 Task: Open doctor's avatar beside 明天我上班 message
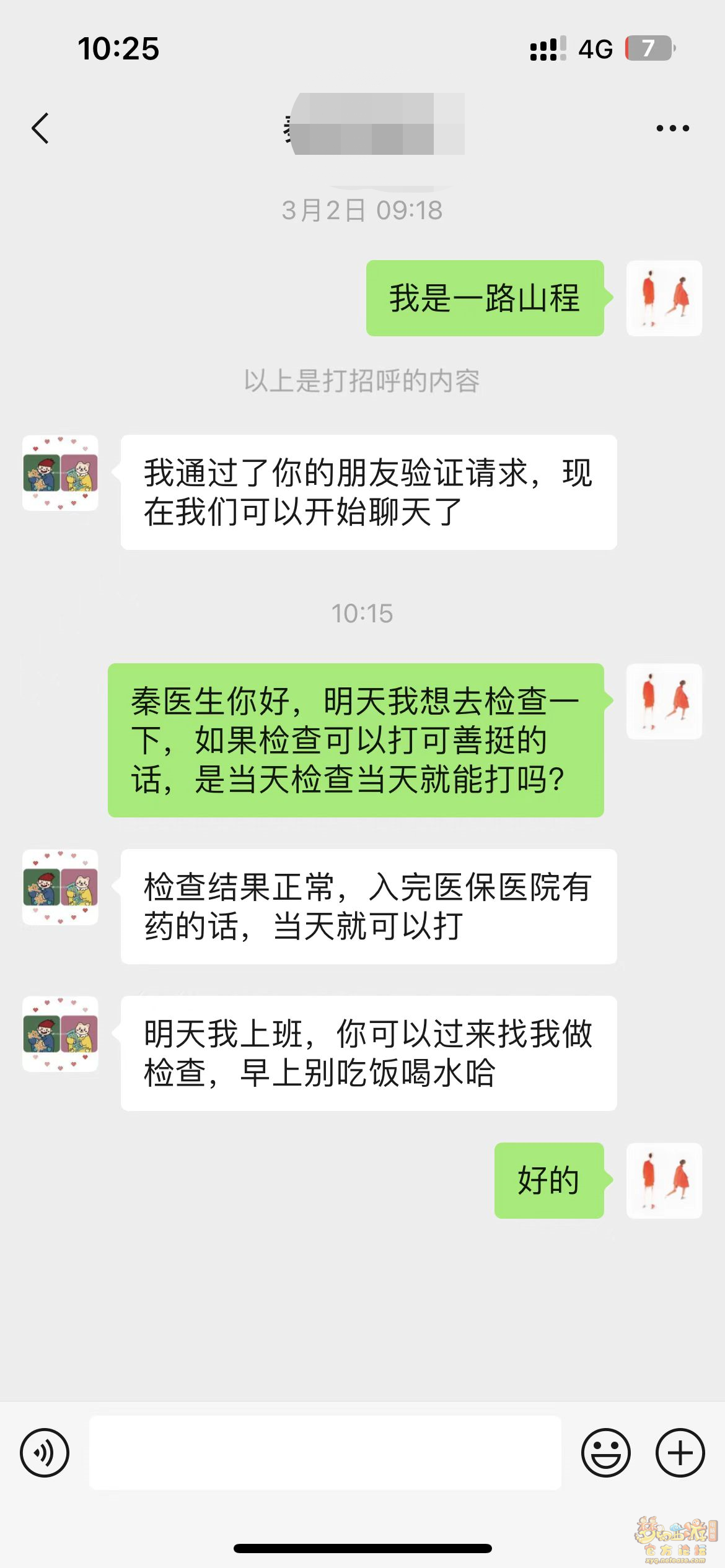coord(60,1034)
